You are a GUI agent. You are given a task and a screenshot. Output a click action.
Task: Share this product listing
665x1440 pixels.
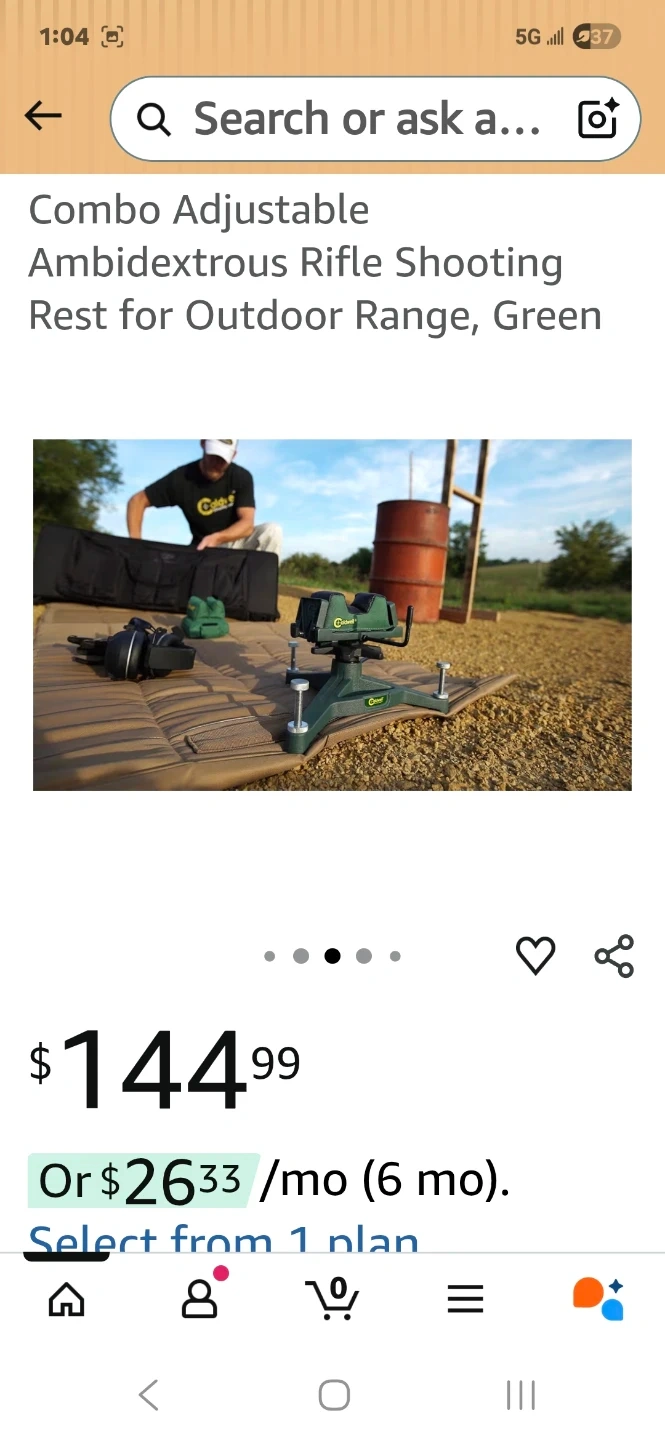pos(614,956)
